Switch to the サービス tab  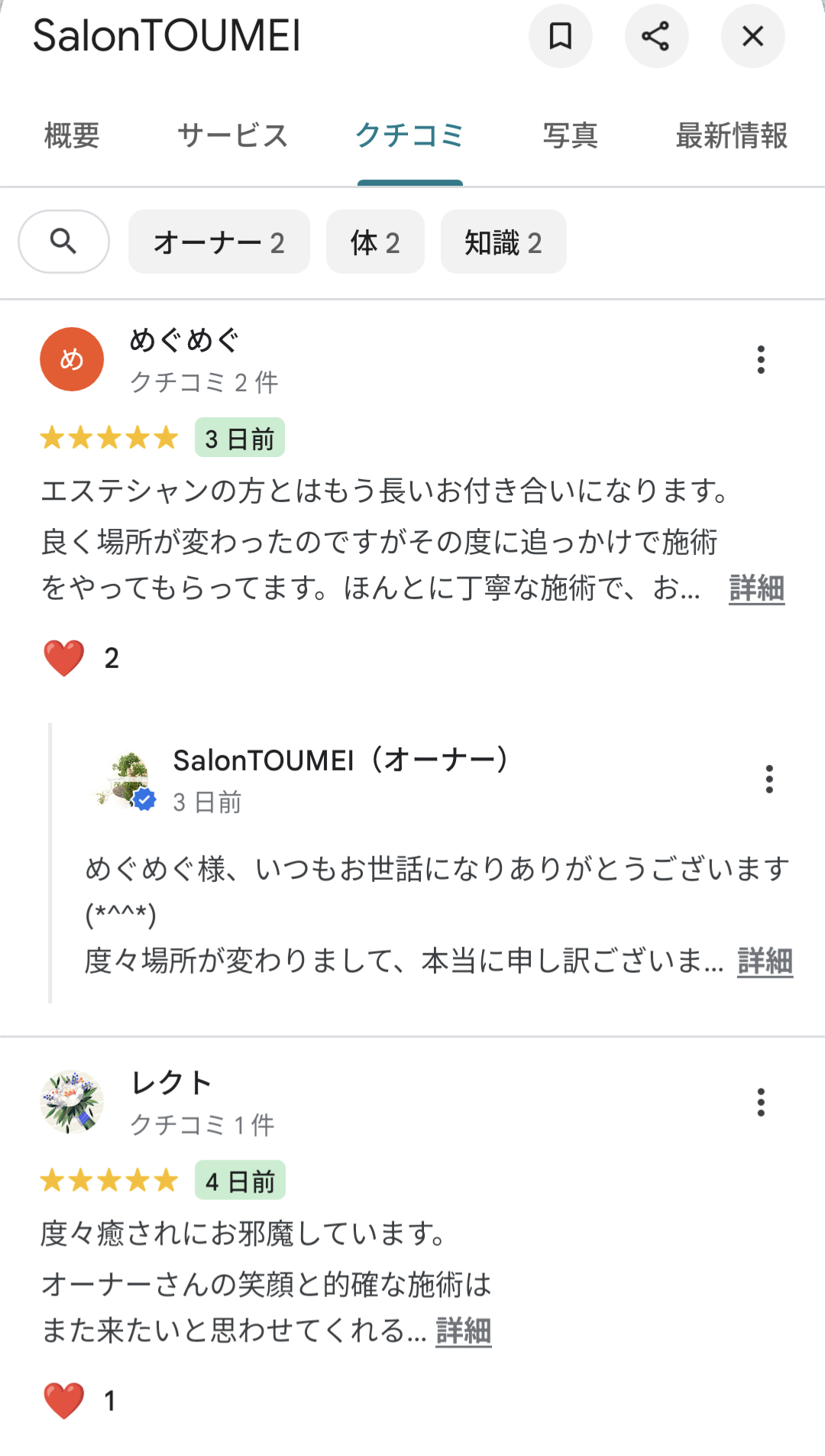(x=232, y=136)
